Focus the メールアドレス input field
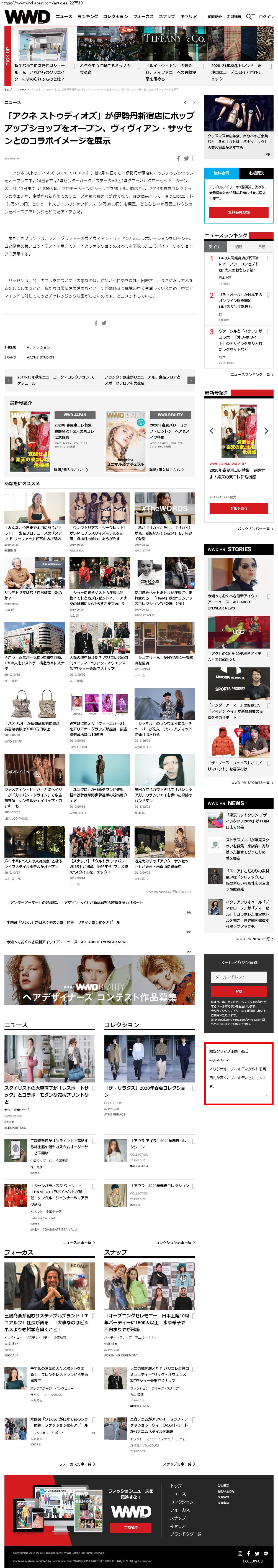Screen dimensions: 278x1568 238,976
